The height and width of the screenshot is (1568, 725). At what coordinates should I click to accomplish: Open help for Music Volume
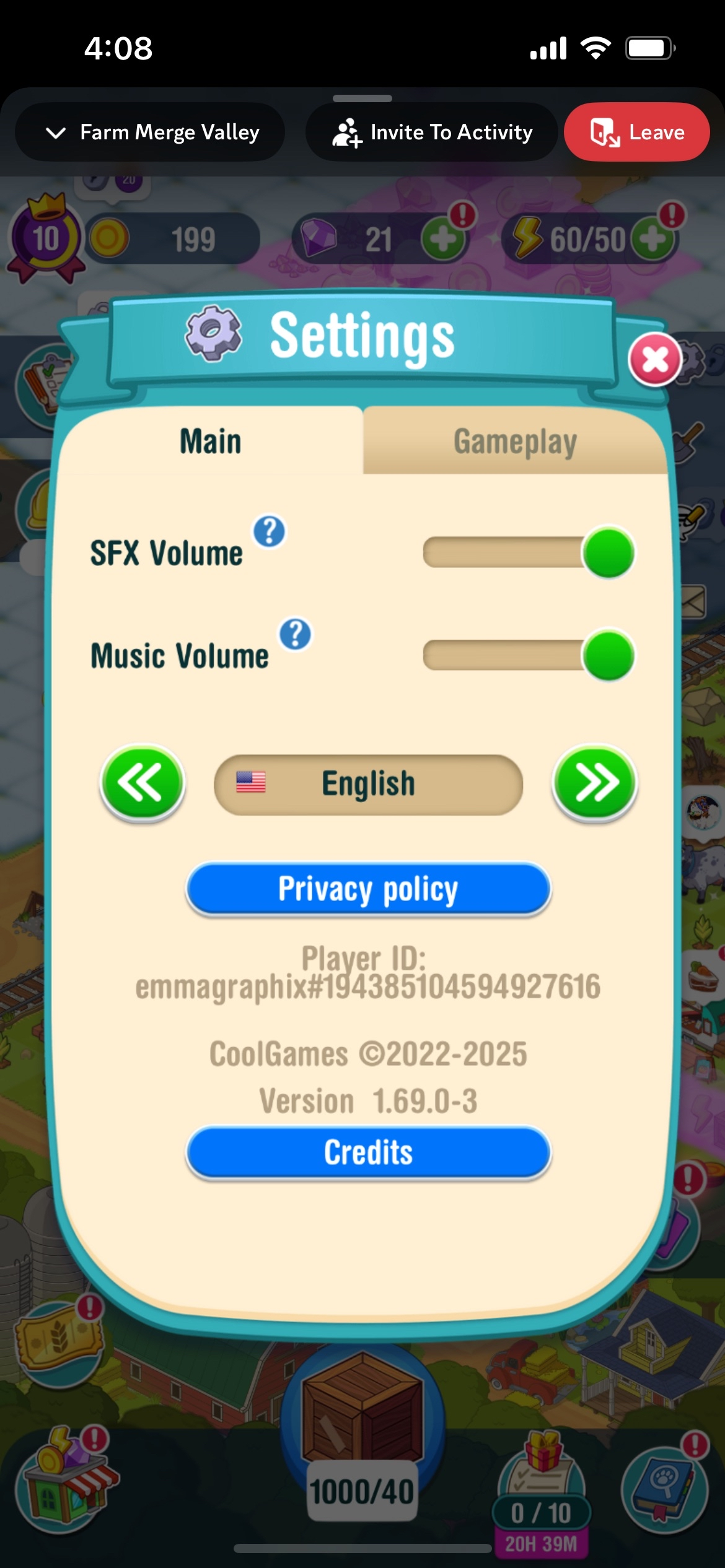pos(295,634)
